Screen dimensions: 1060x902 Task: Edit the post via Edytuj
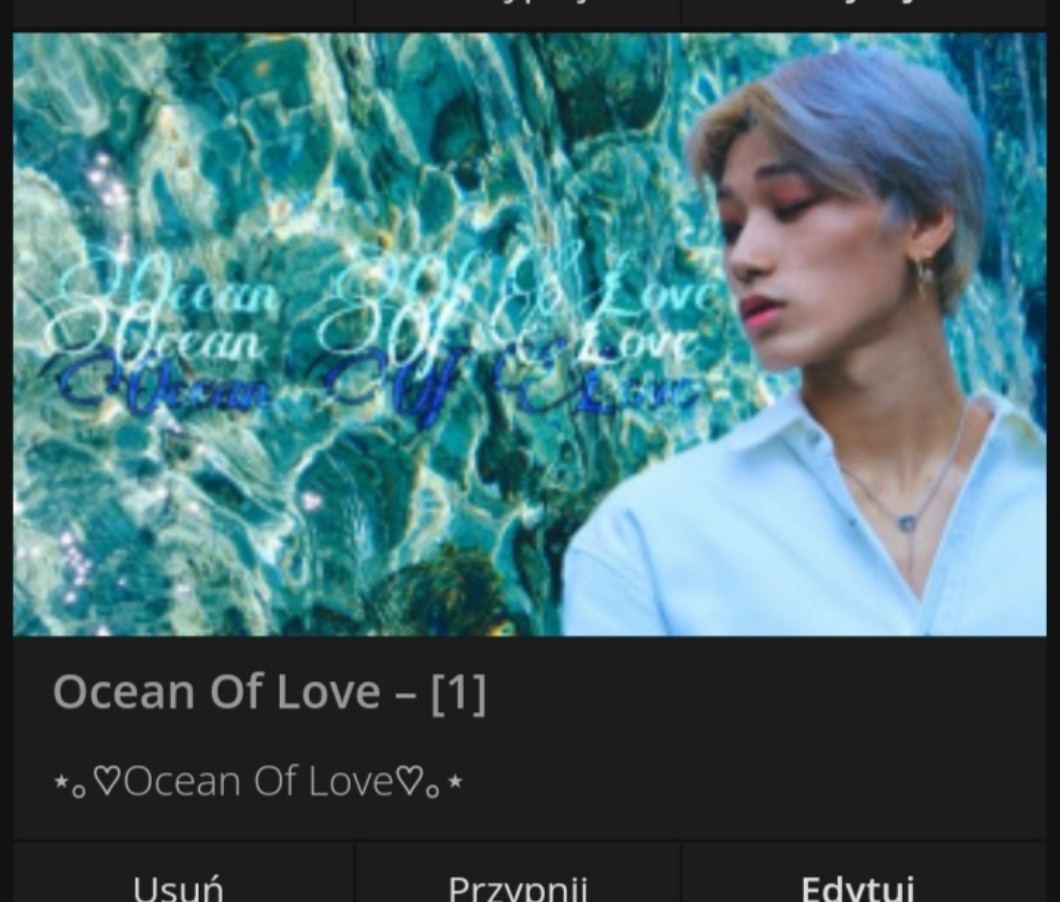coord(857,885)
